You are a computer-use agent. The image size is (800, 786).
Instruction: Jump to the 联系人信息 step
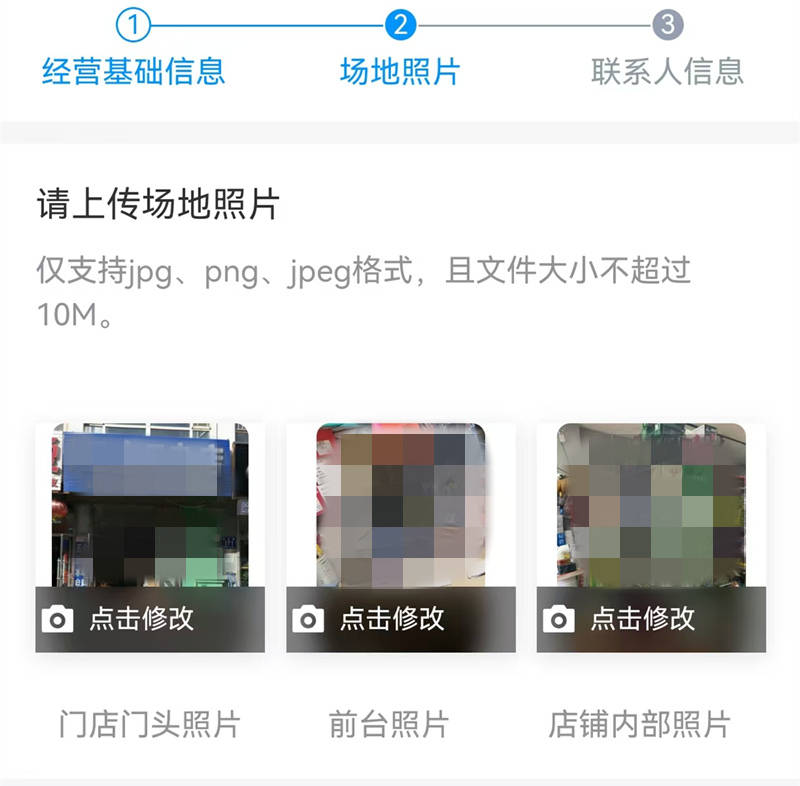point(667,70)
